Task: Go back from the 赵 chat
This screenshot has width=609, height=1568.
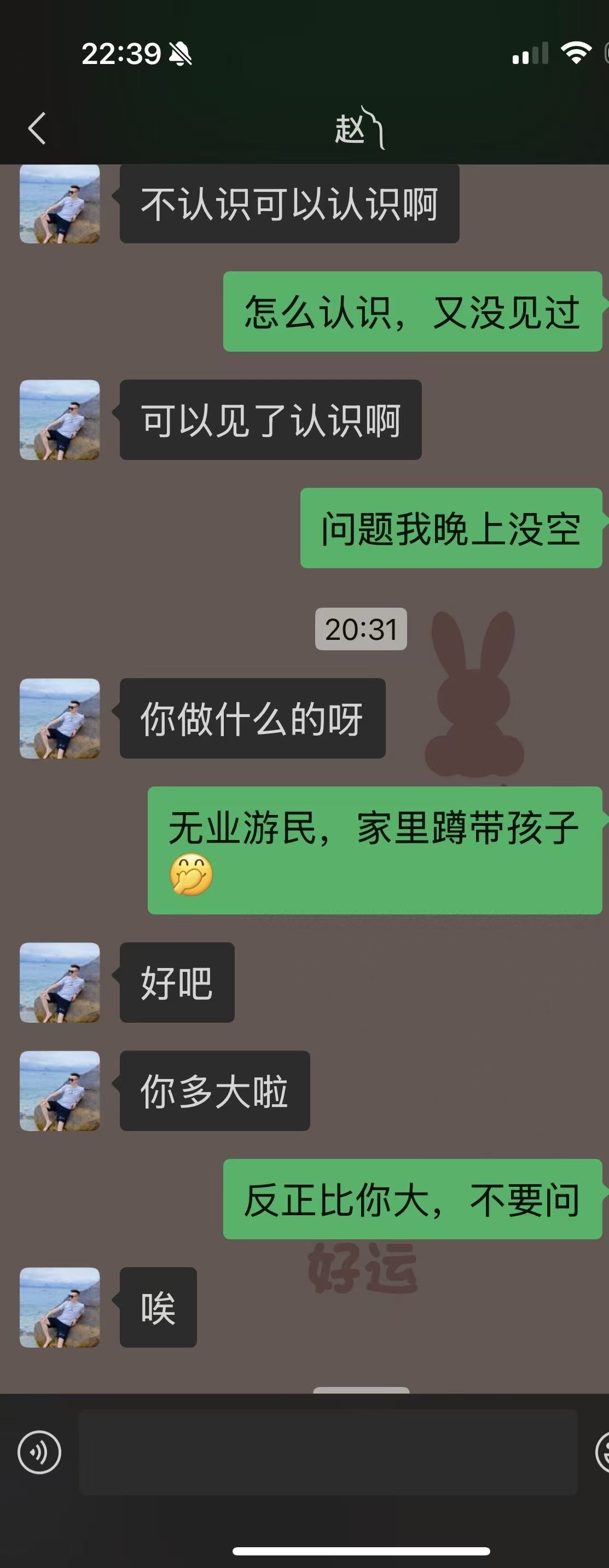Action: (37, 129)
